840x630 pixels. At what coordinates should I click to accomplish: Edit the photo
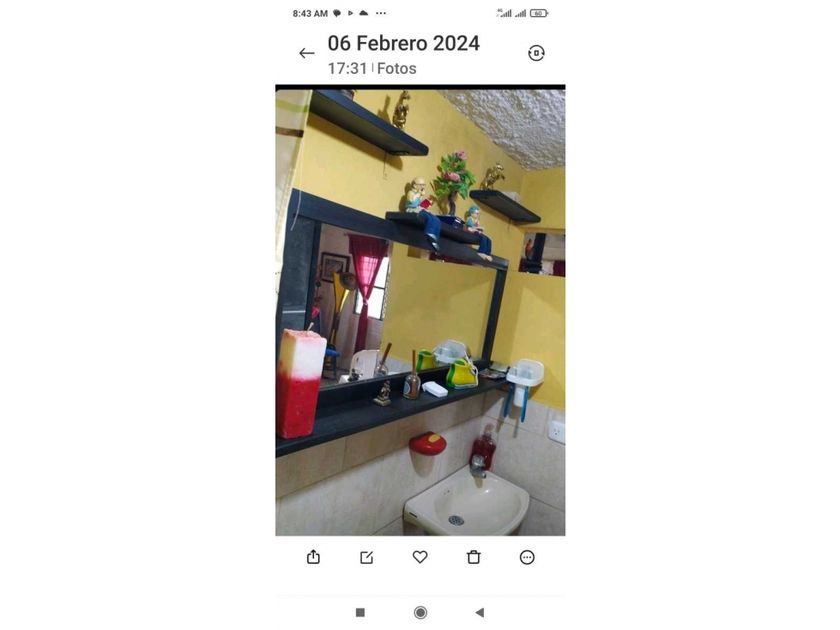pos(367,557)
